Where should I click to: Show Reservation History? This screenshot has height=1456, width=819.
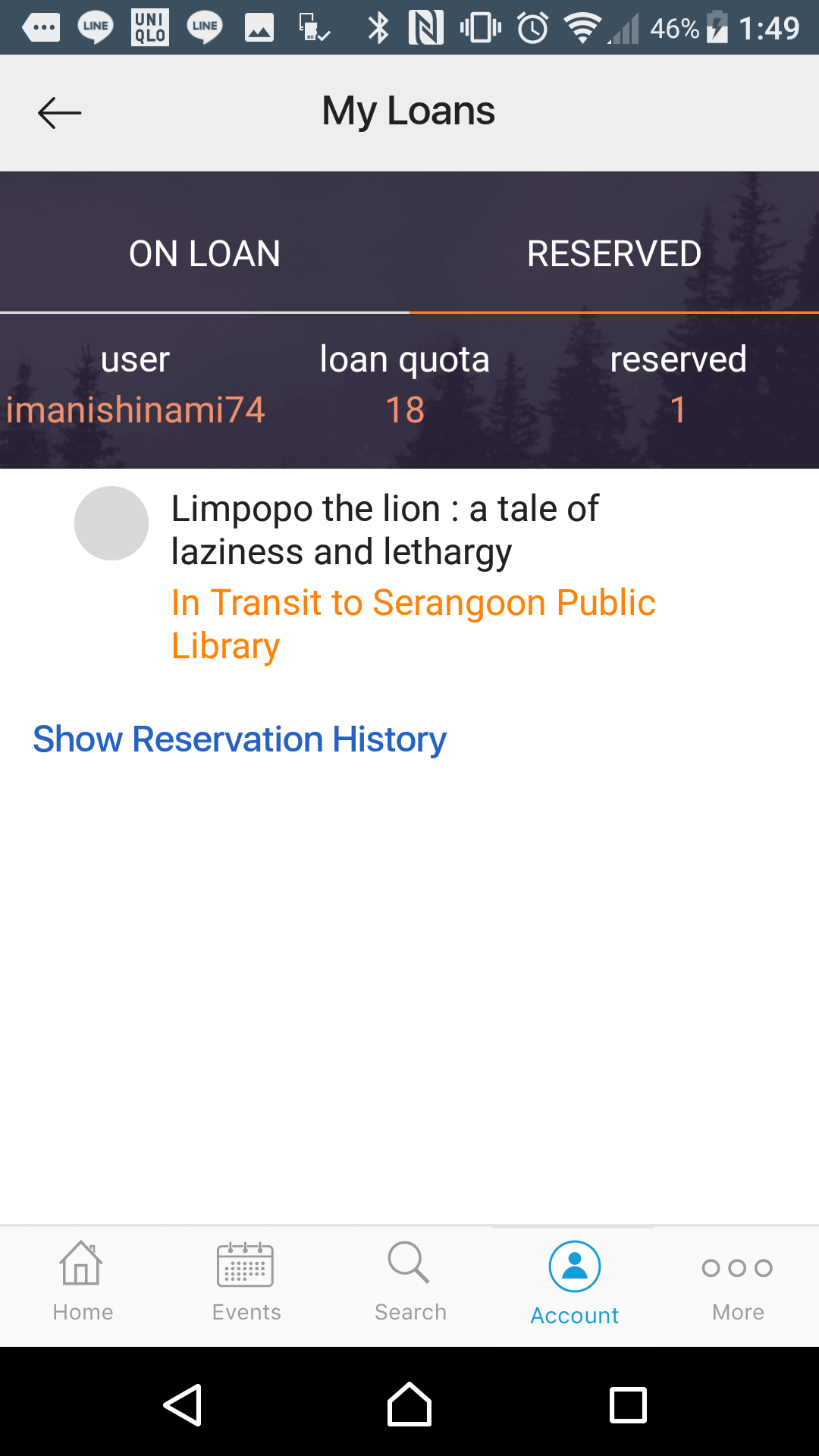(240, 739)
